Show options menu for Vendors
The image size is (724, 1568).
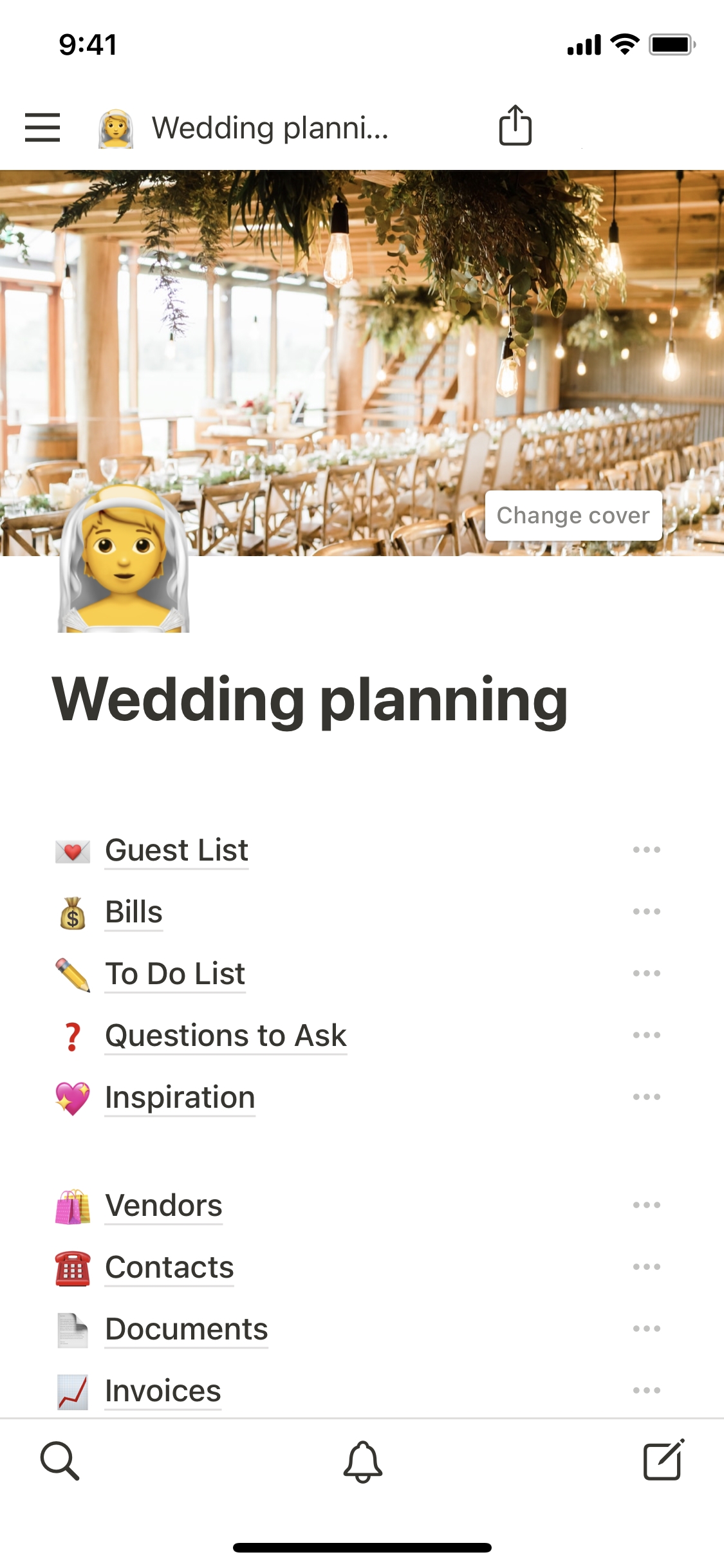(x=646, y=1206)
